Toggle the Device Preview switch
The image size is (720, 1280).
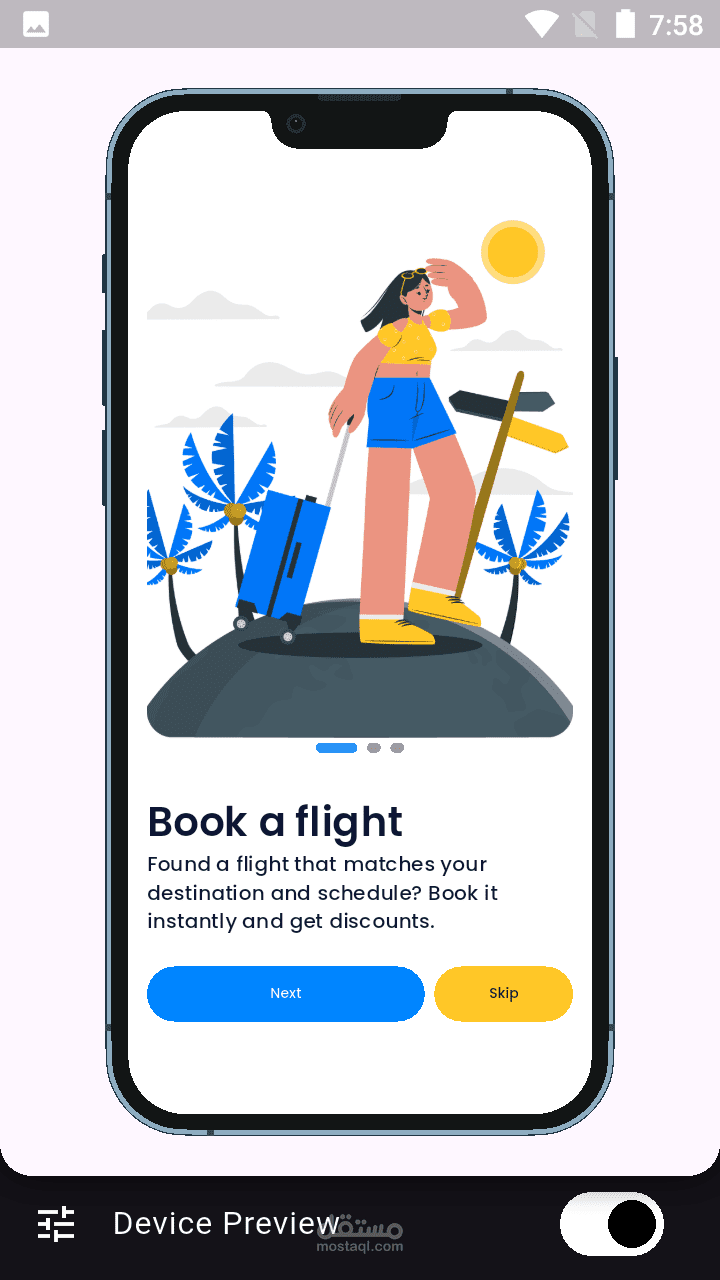(611, 1224)
